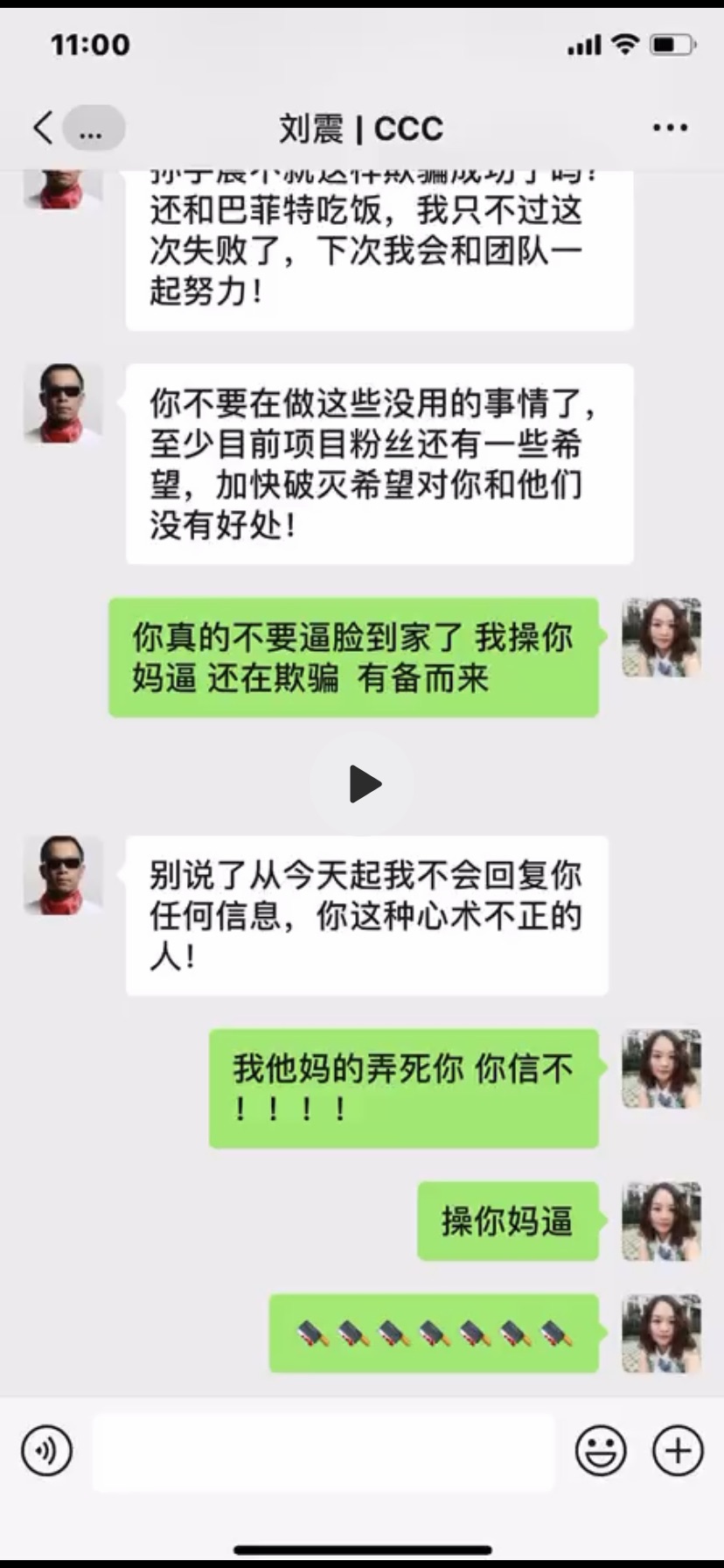Switch to voice message input mode

click(45, 1450)
